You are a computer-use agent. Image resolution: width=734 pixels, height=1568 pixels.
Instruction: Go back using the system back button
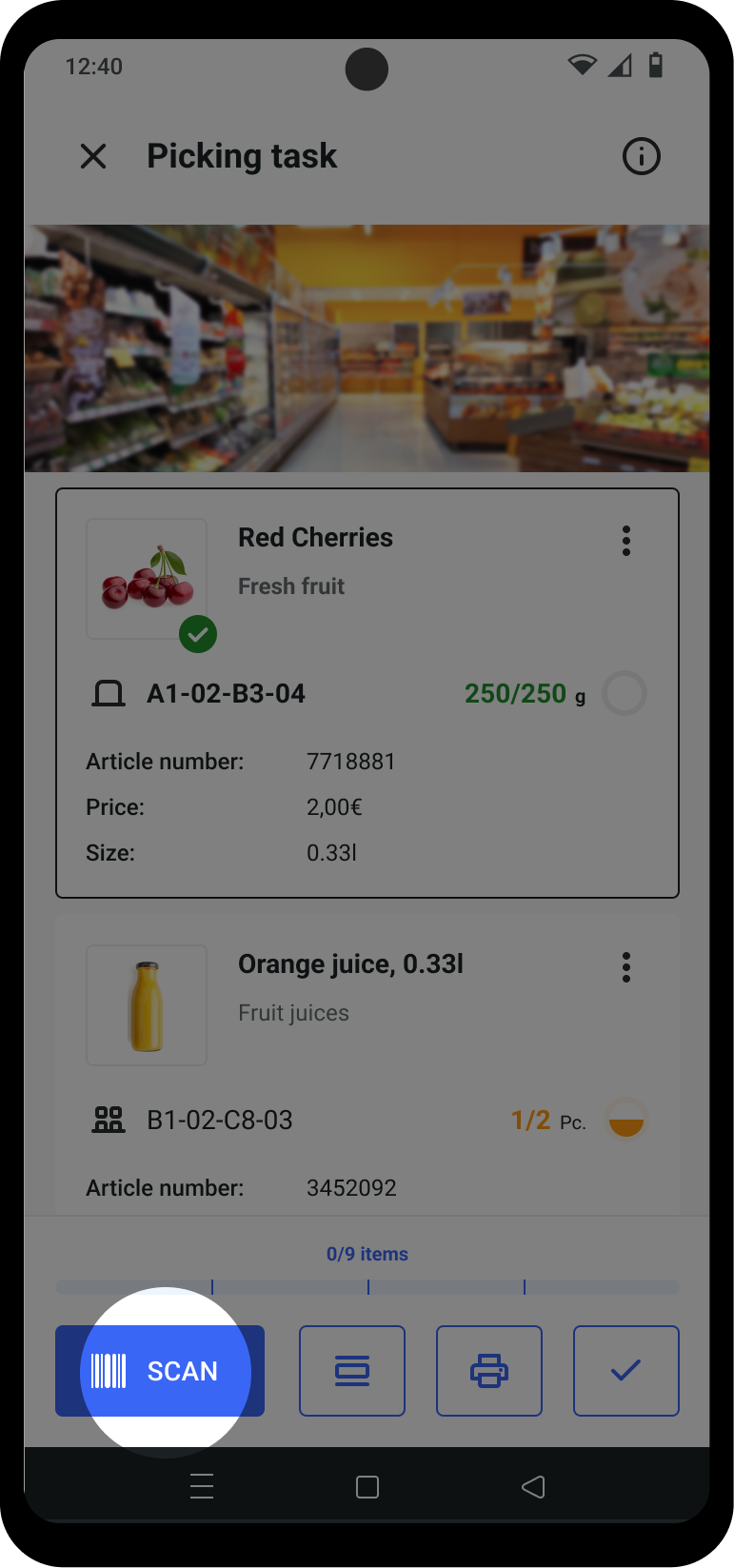[x=533, y=1487]
